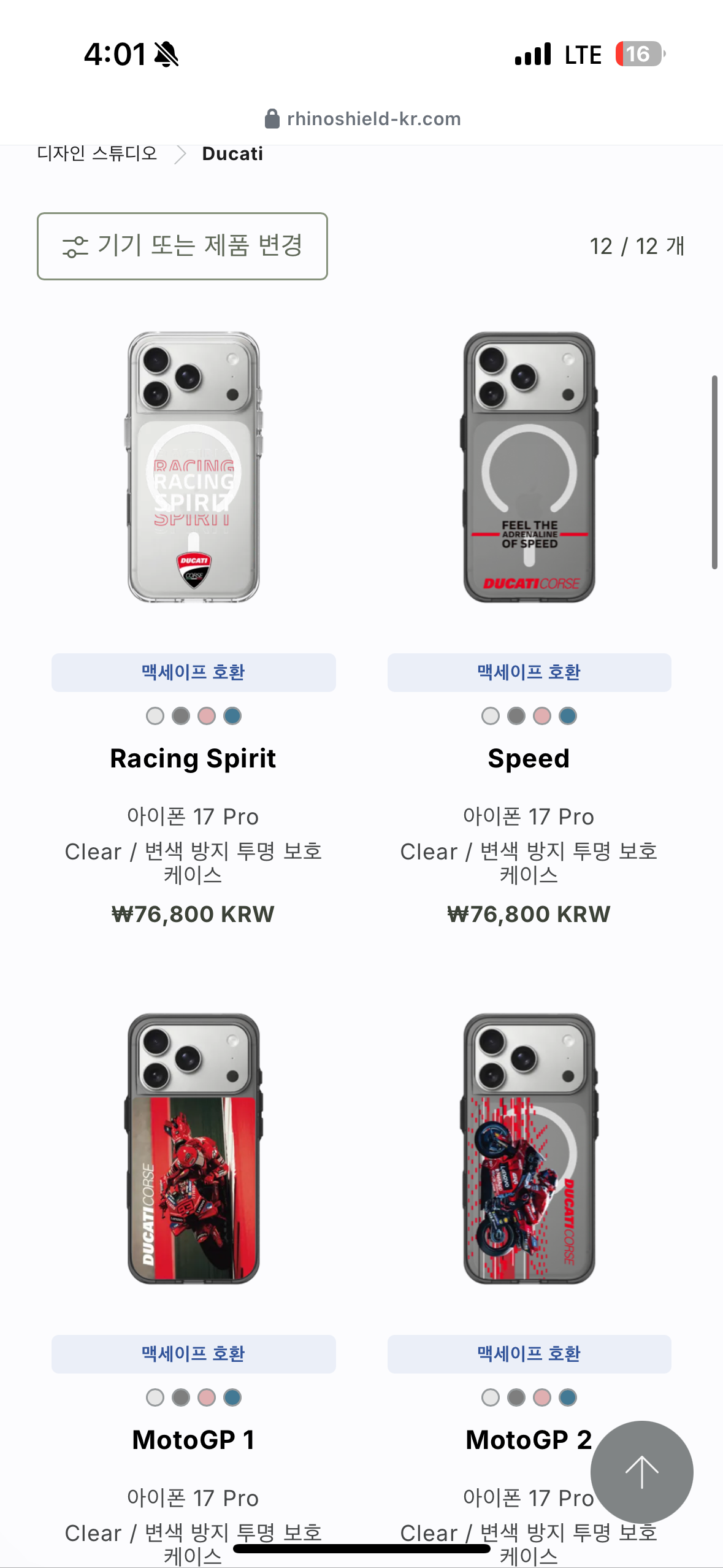Go to 디자인 스튜디오 breadcrumb link

pos(97,153)
